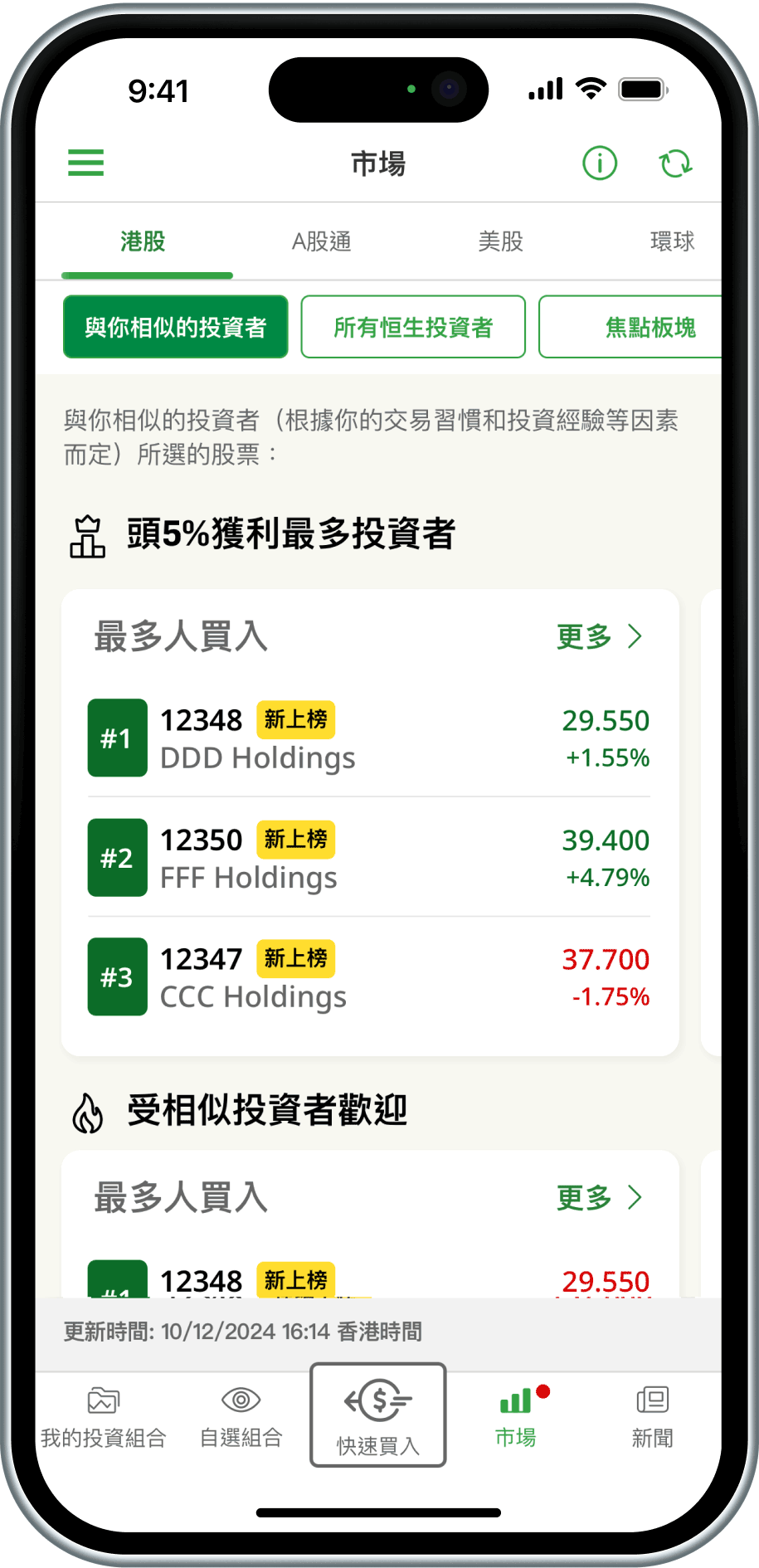Go to 我的投資組合 tab
The height and width of the screenshot is (1568, 759).
pos(104,1417)
